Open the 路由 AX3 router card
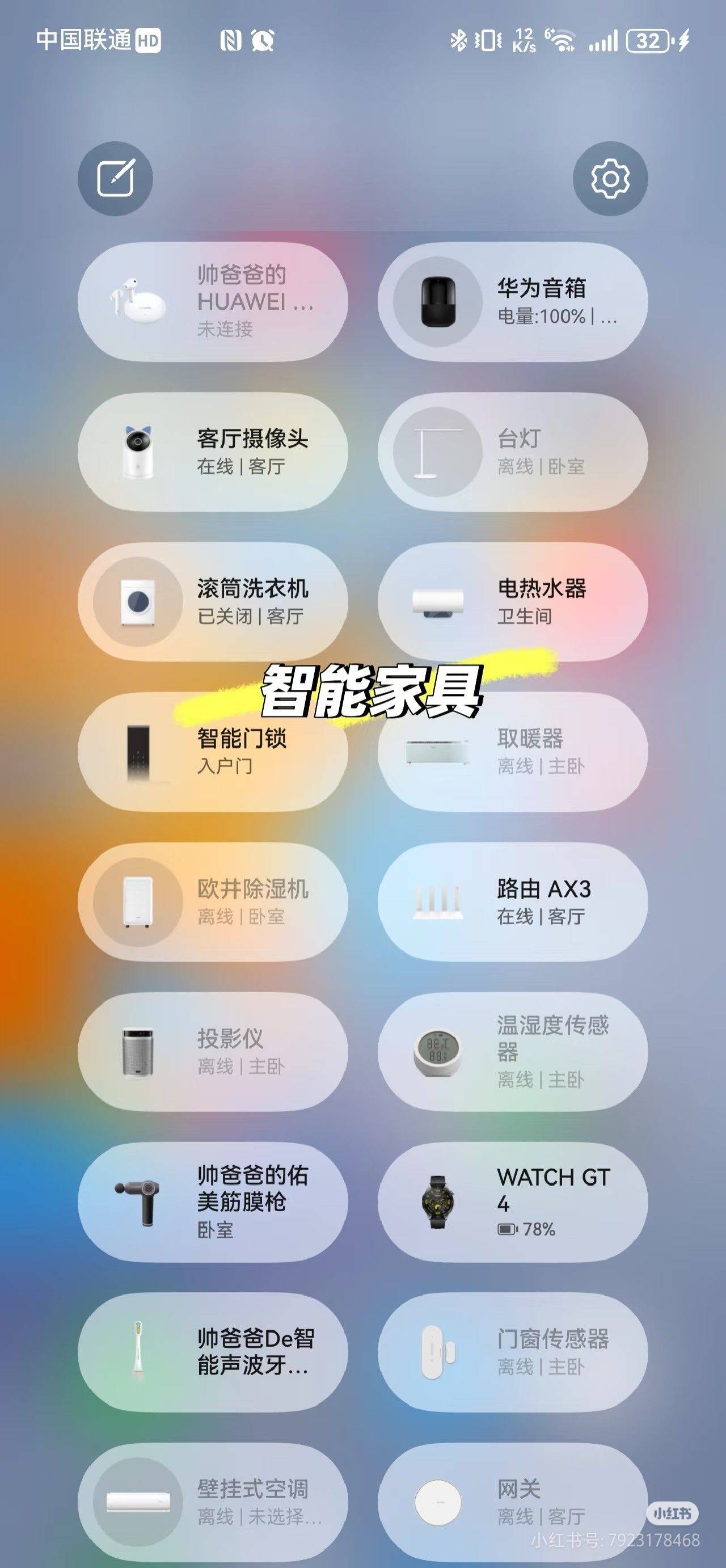 (513, 902)
